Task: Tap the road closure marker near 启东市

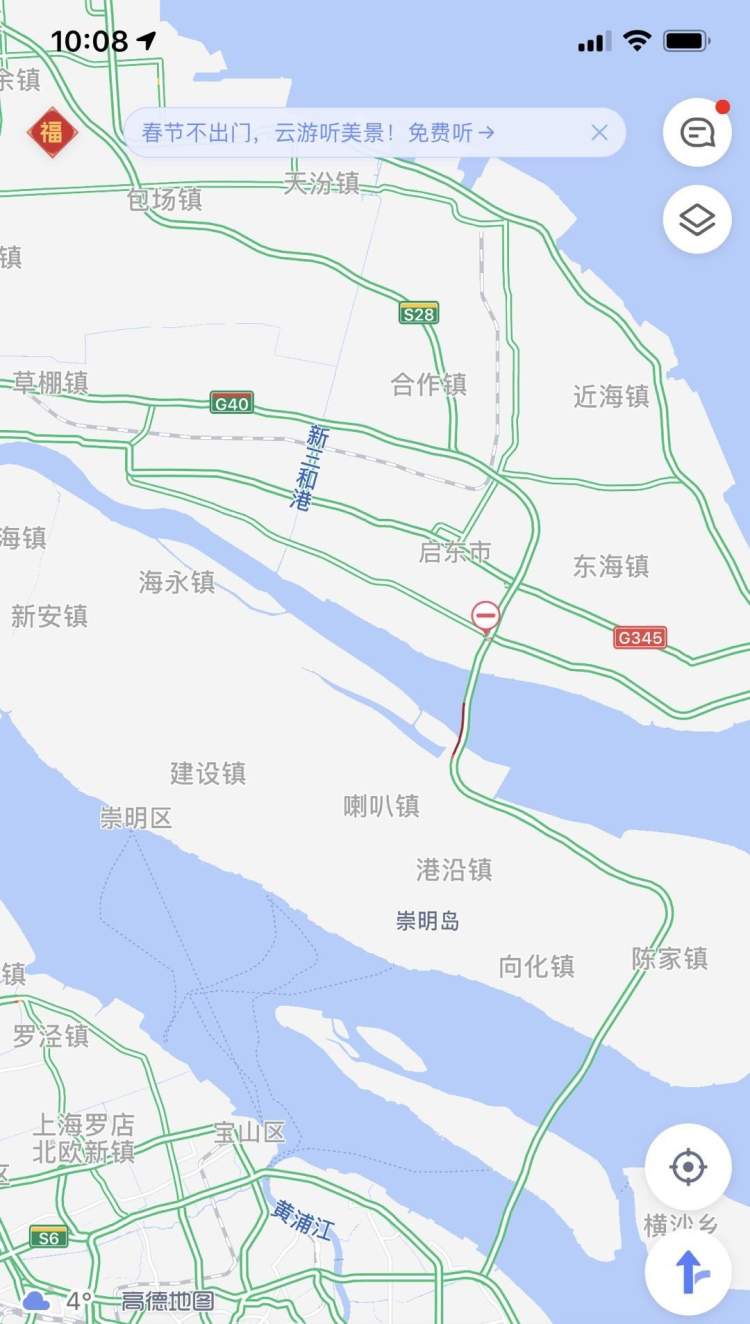Action: pos(486,616)
